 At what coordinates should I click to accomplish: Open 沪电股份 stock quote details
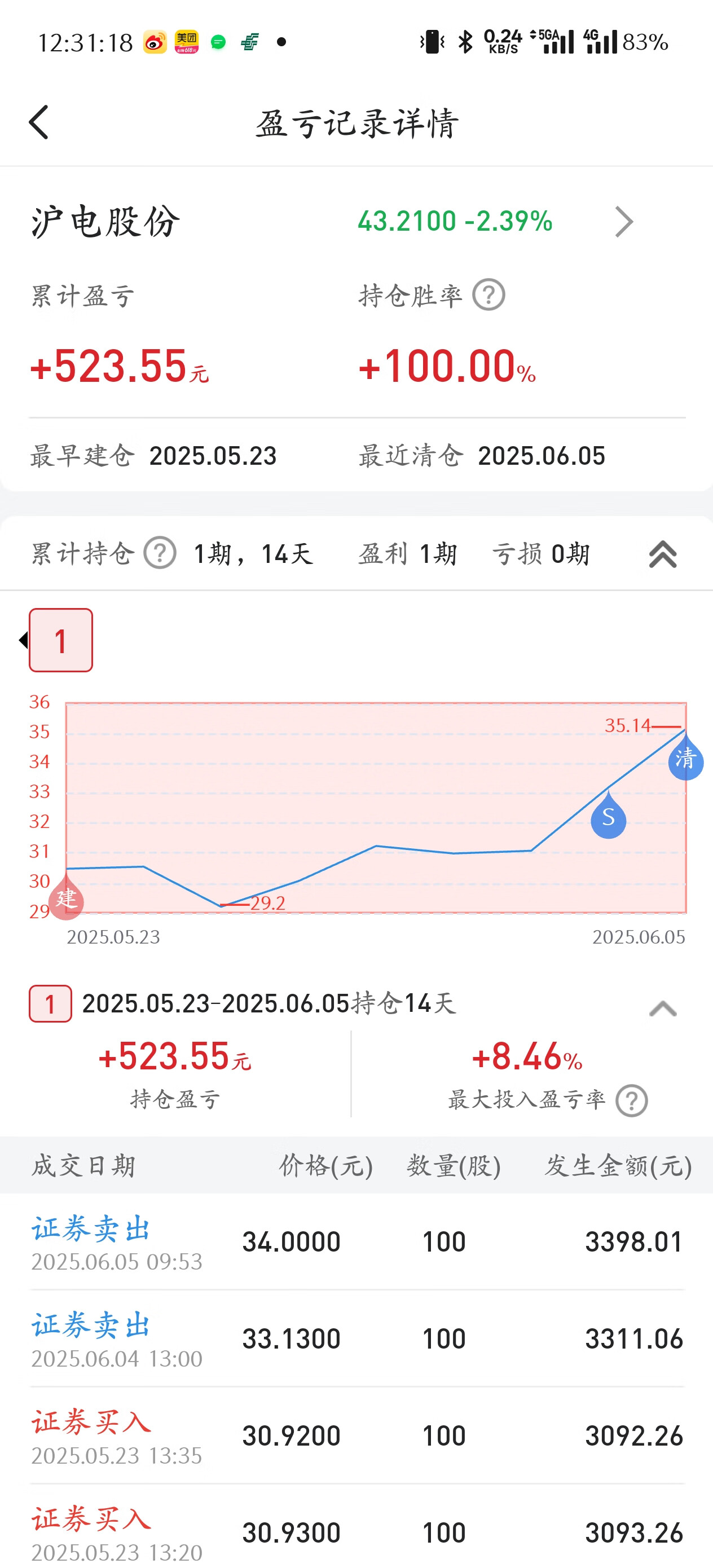coord(624,222)
